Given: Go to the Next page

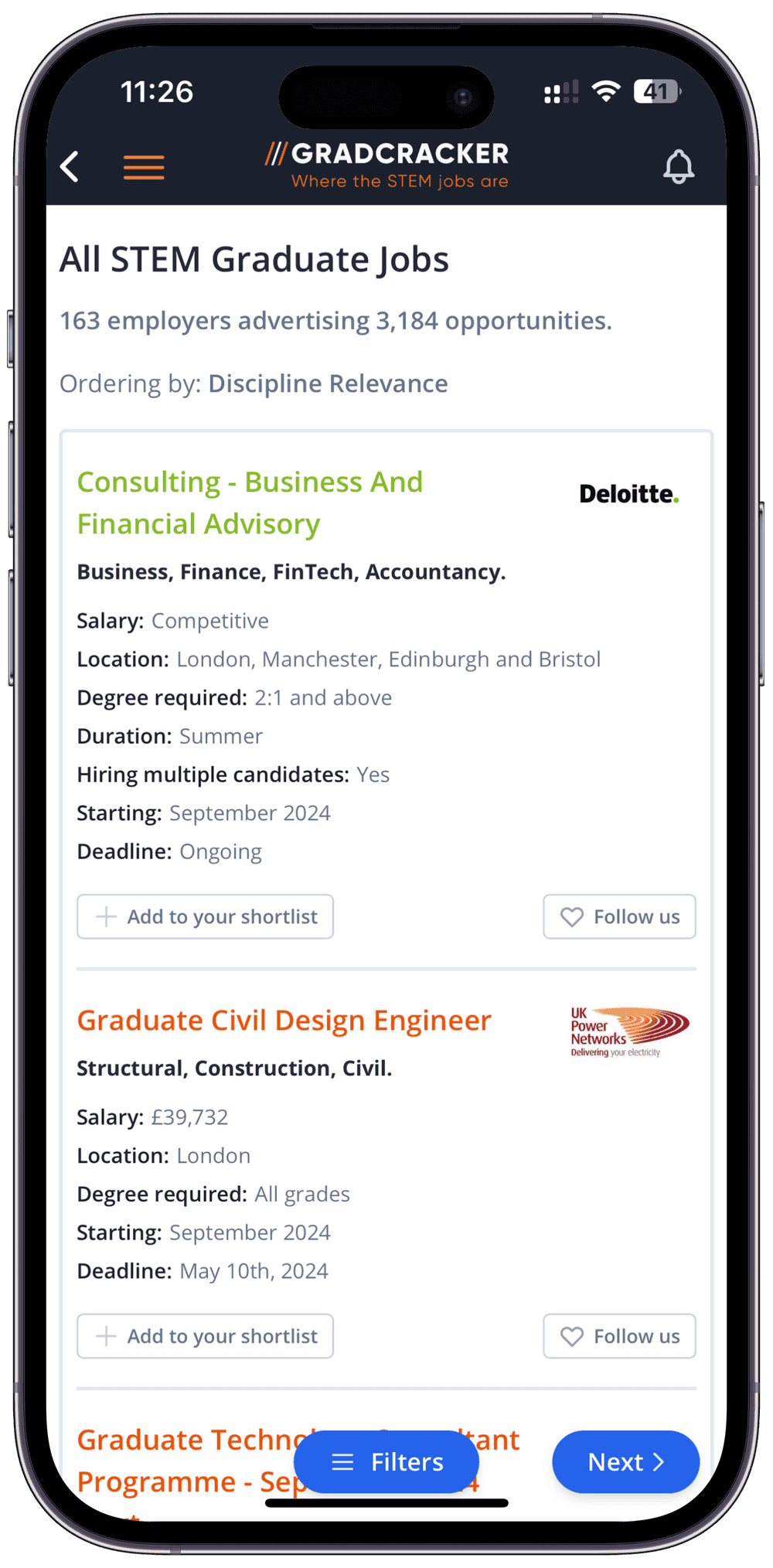Looking at the screenshot, I should (x=626, y=1462).
